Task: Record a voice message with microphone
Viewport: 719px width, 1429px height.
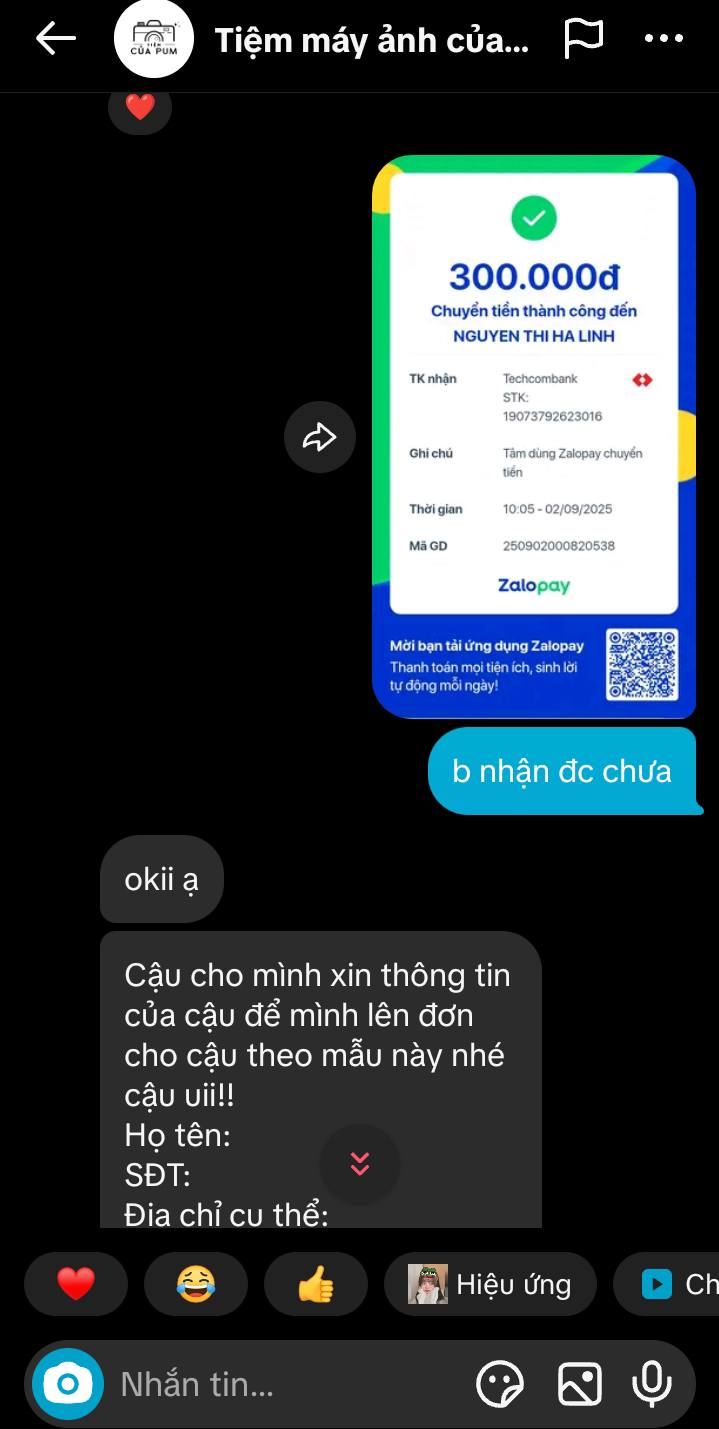Action: click(652, 1384)
